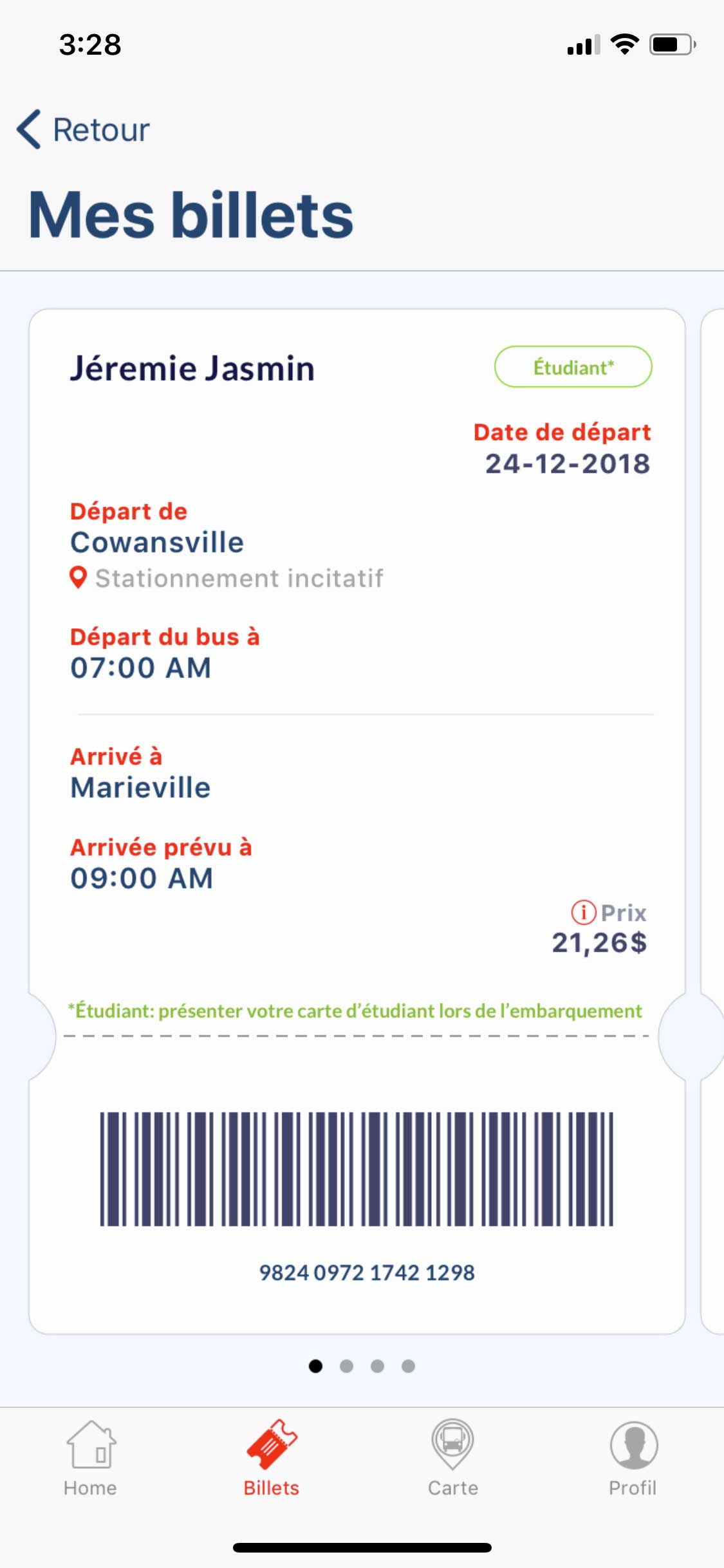Tap the Étudiant* badge
Screen dimensions: 724x1568
point(573,367)
